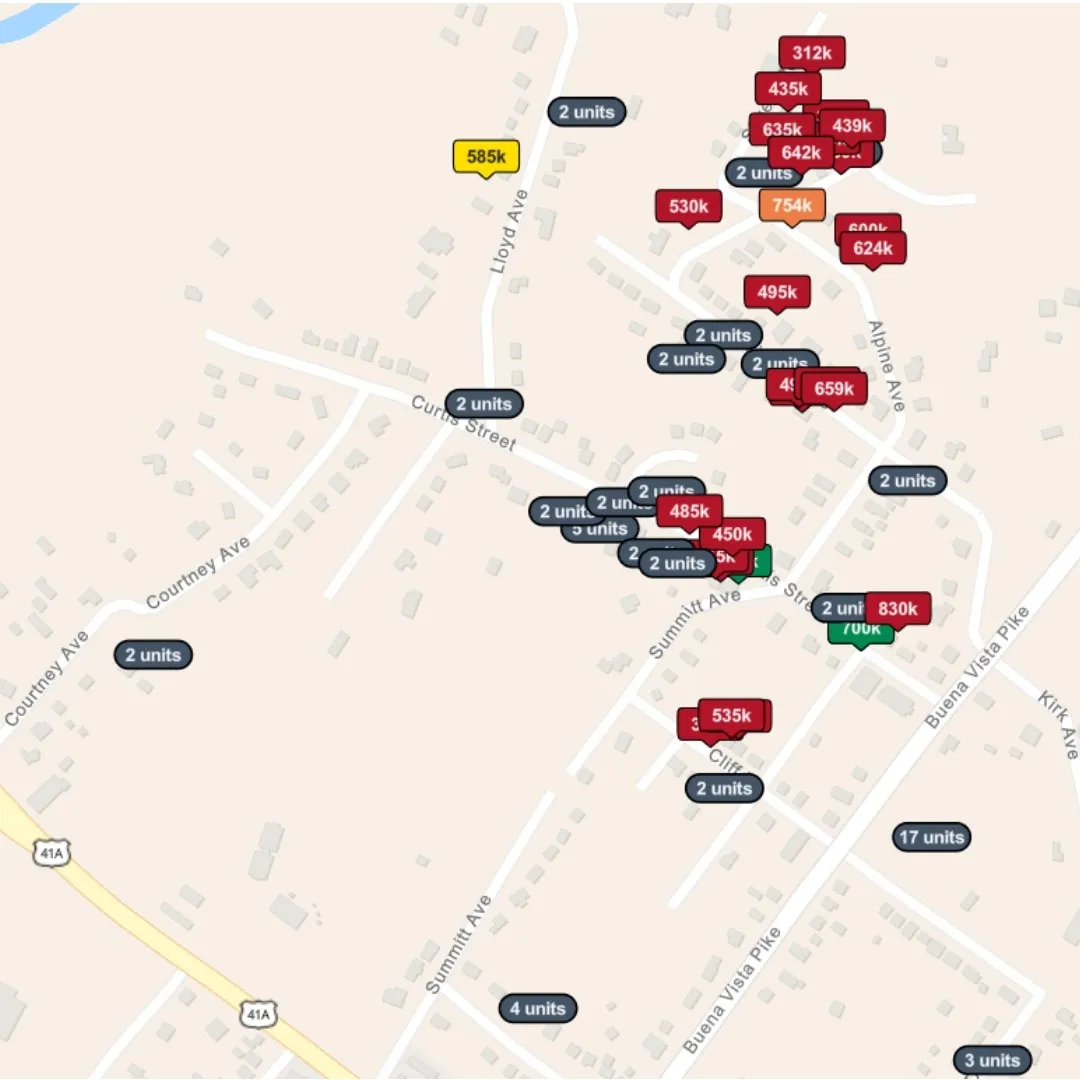Viewport: 1080px width, 1080px height.
Task: Open the 495k price marker
Action: (777, 292)
